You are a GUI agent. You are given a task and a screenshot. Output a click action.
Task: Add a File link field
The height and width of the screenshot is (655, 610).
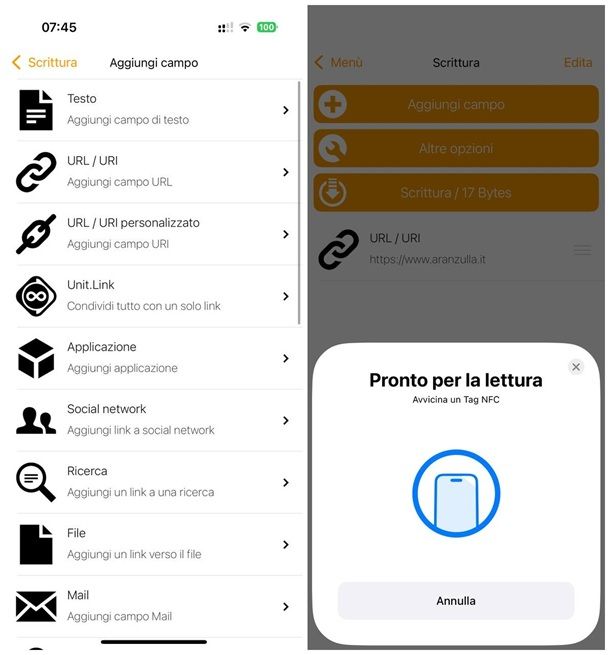pyautogui.click(x=155, y=544)
